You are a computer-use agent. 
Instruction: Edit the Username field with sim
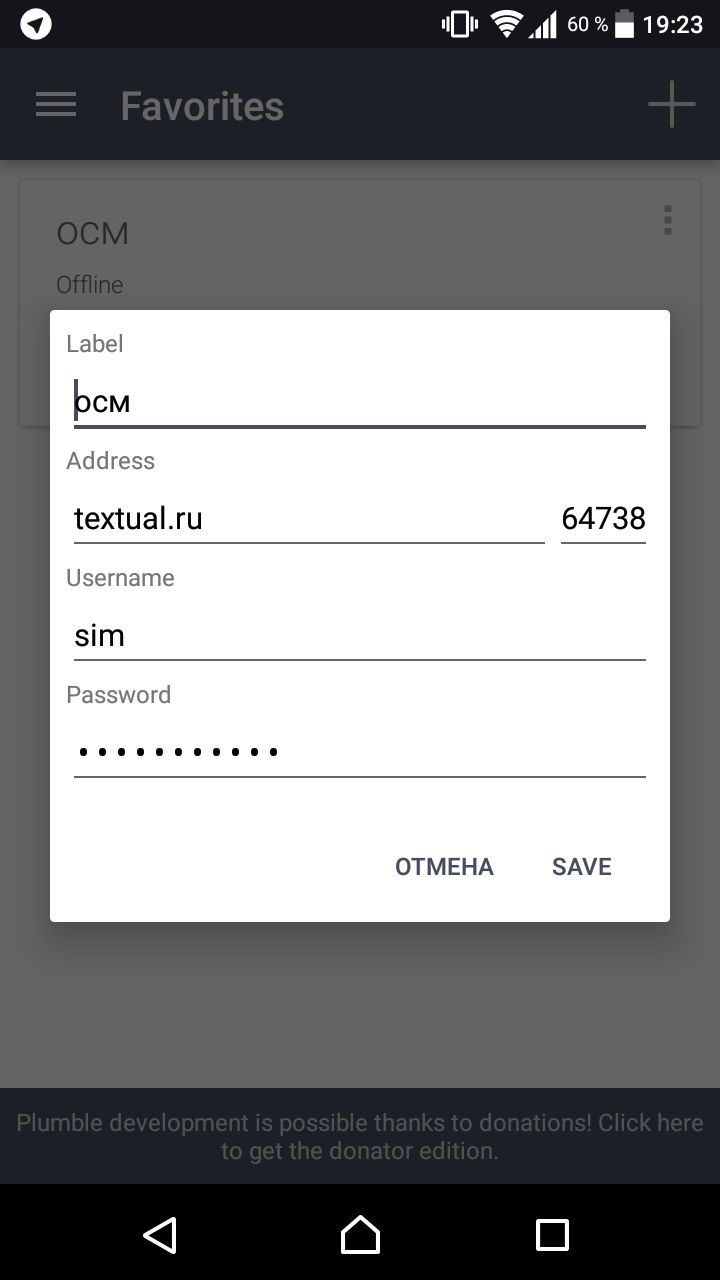(360, 636)
